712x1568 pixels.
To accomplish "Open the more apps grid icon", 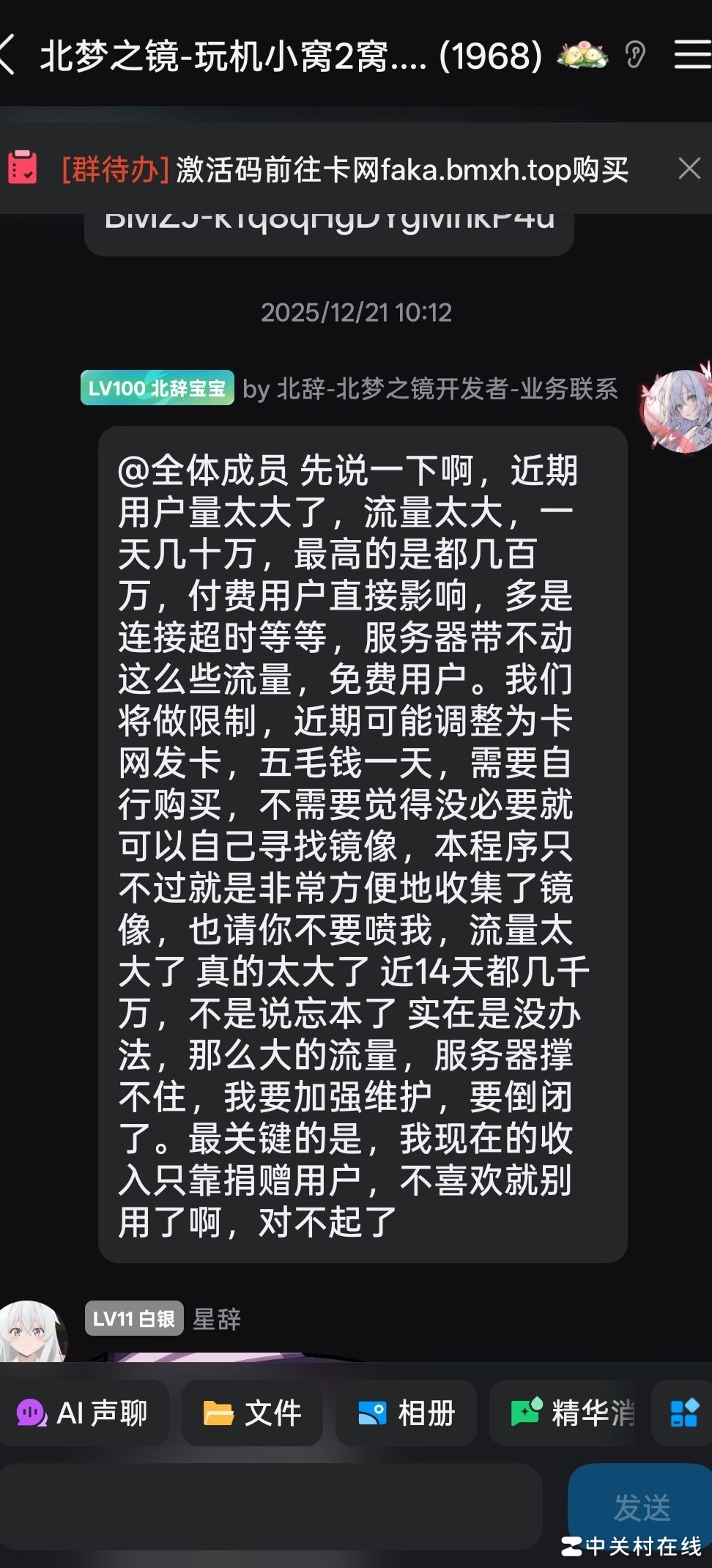I will [684, 1413].
